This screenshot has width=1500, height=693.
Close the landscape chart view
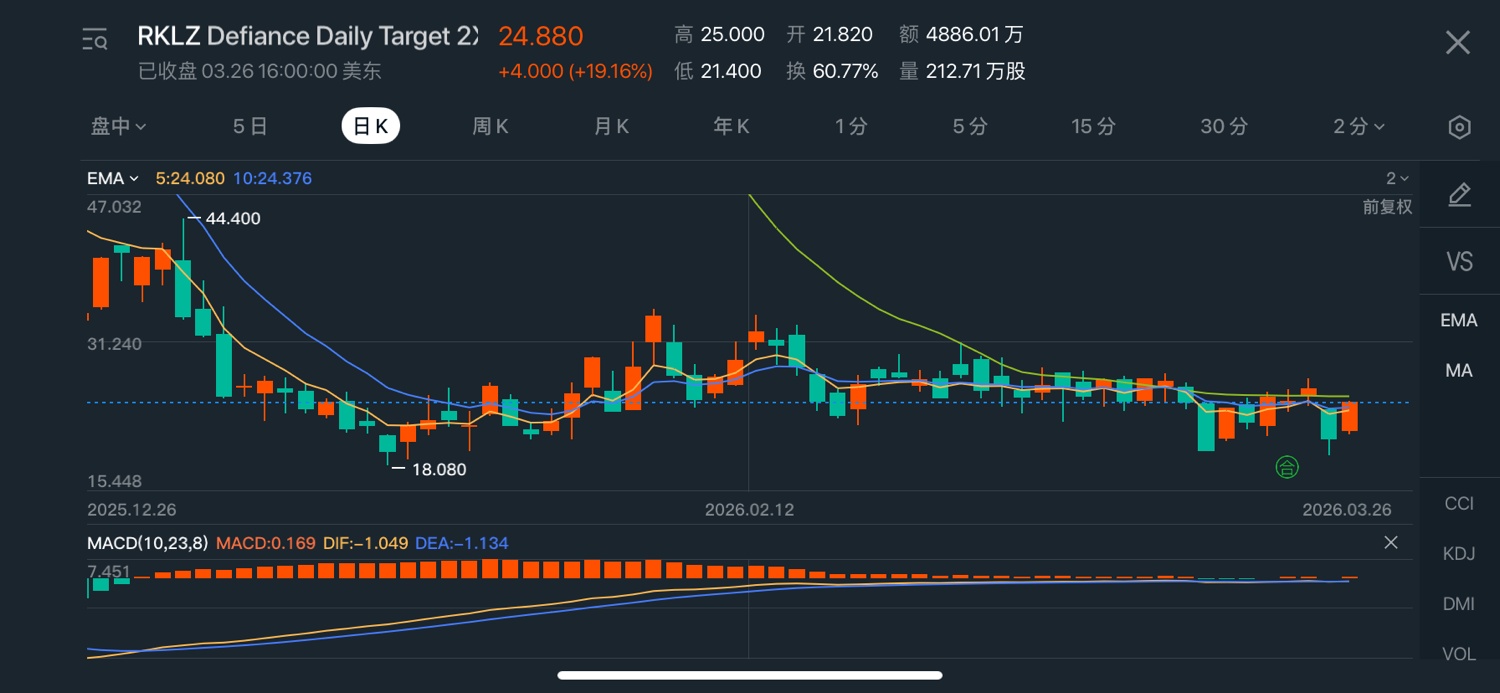1458,42
